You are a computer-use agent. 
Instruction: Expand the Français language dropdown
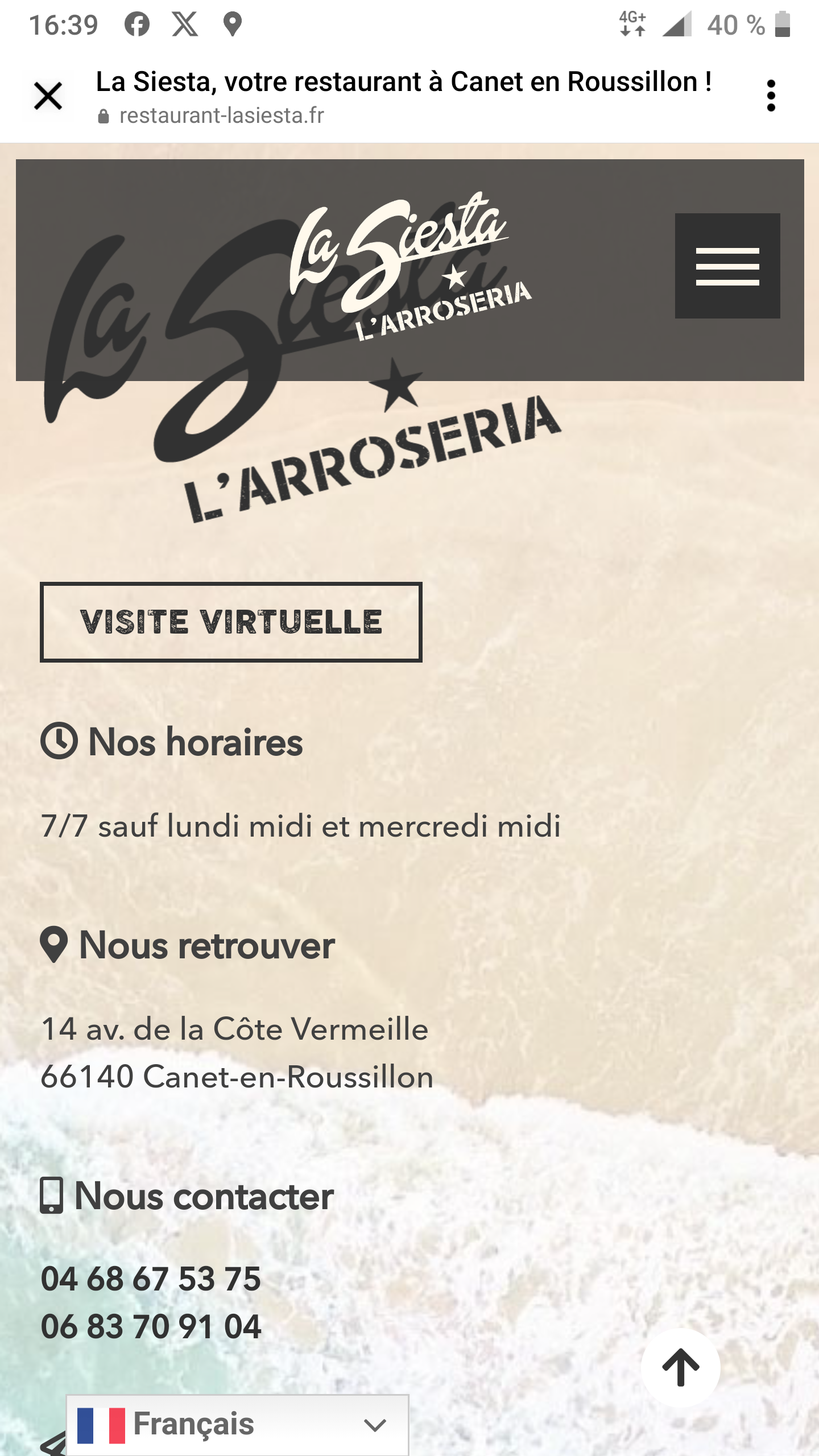pos(237,1424)
